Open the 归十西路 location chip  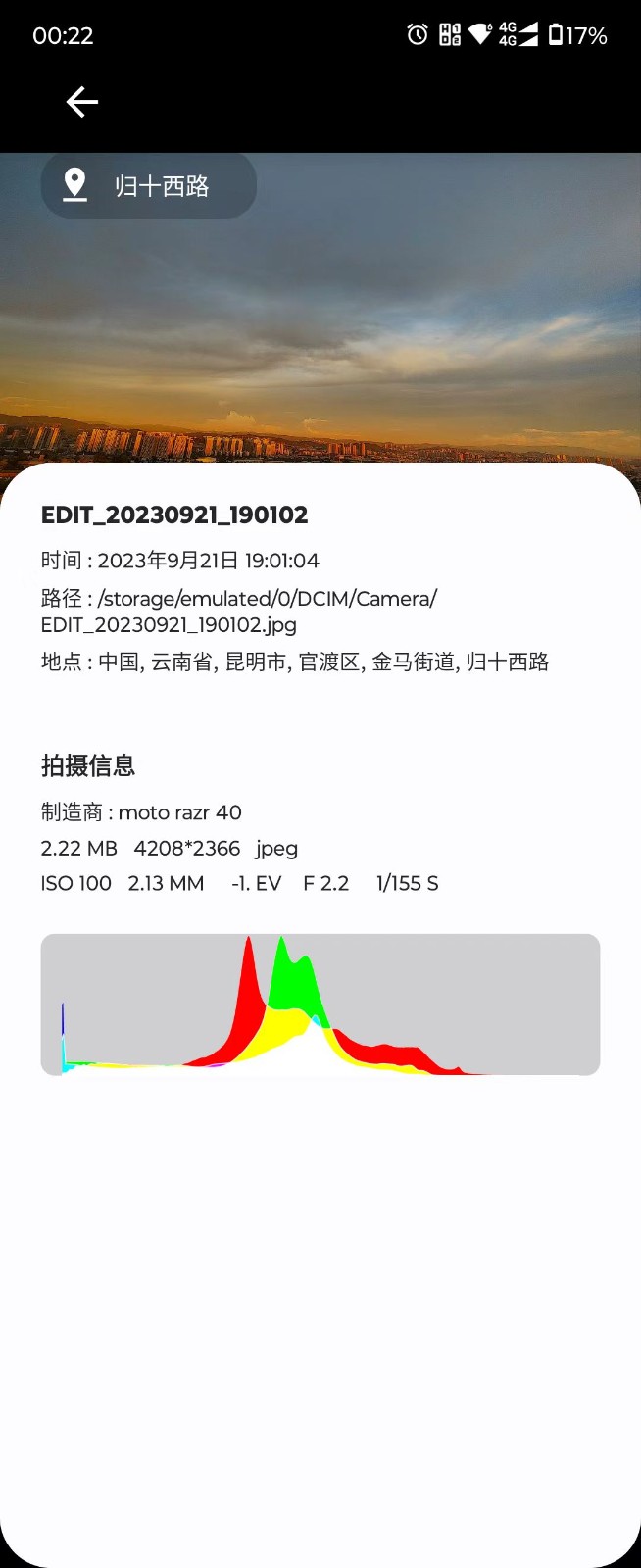[149, 185]
